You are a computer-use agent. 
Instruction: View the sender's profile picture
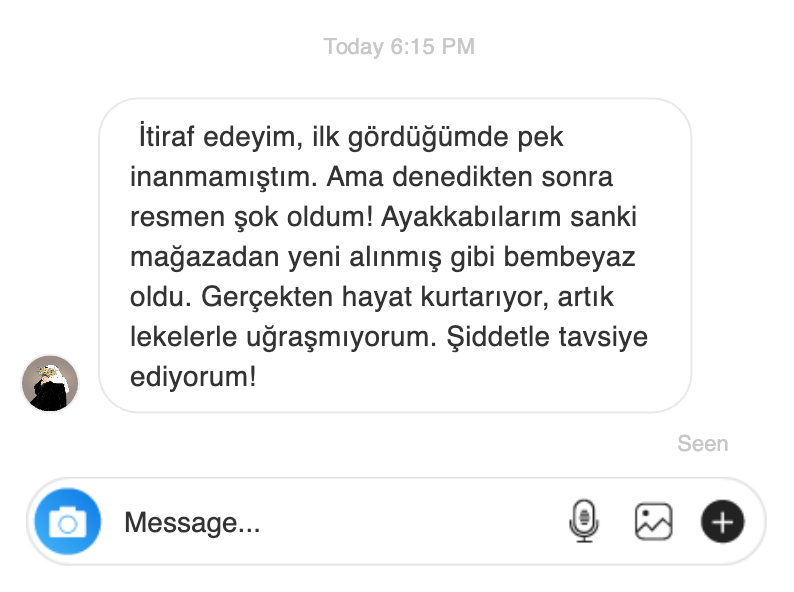(x=50, y=383)
